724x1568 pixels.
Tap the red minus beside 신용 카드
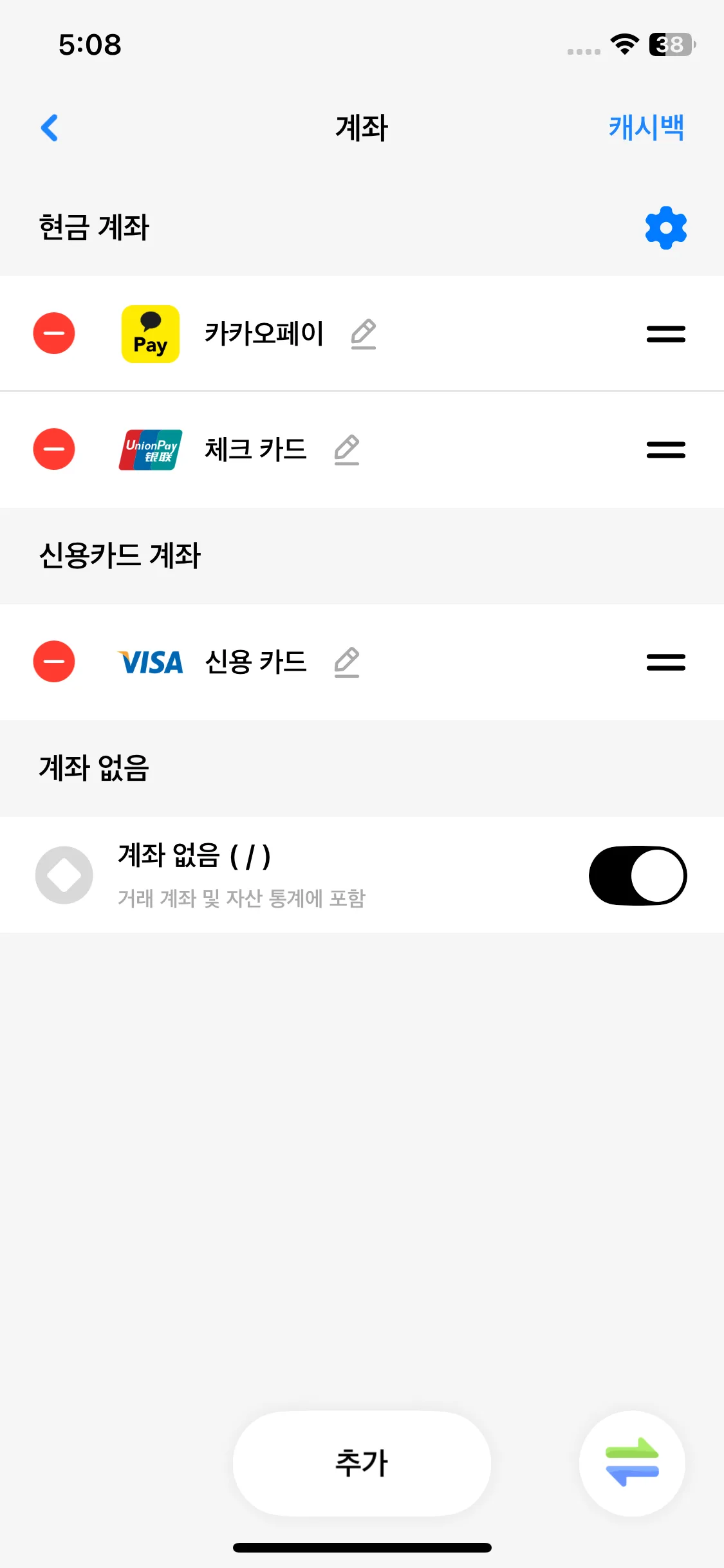pyautogui.click(x=54, y=662)
